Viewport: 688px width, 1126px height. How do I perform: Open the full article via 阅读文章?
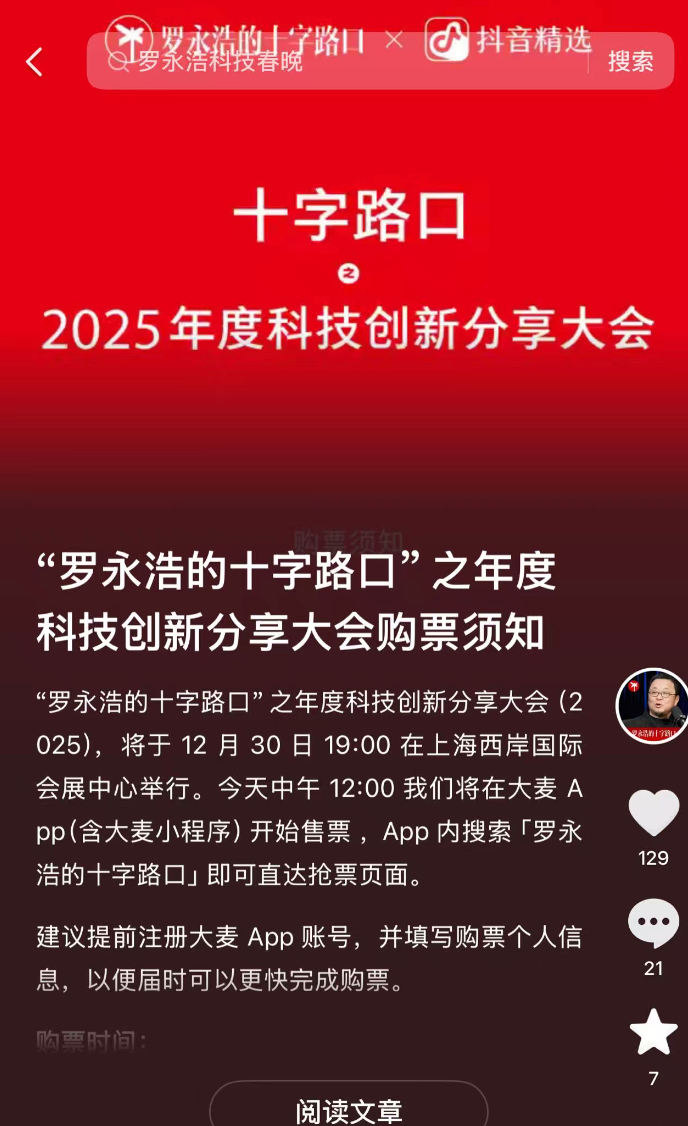point(348,1108)
